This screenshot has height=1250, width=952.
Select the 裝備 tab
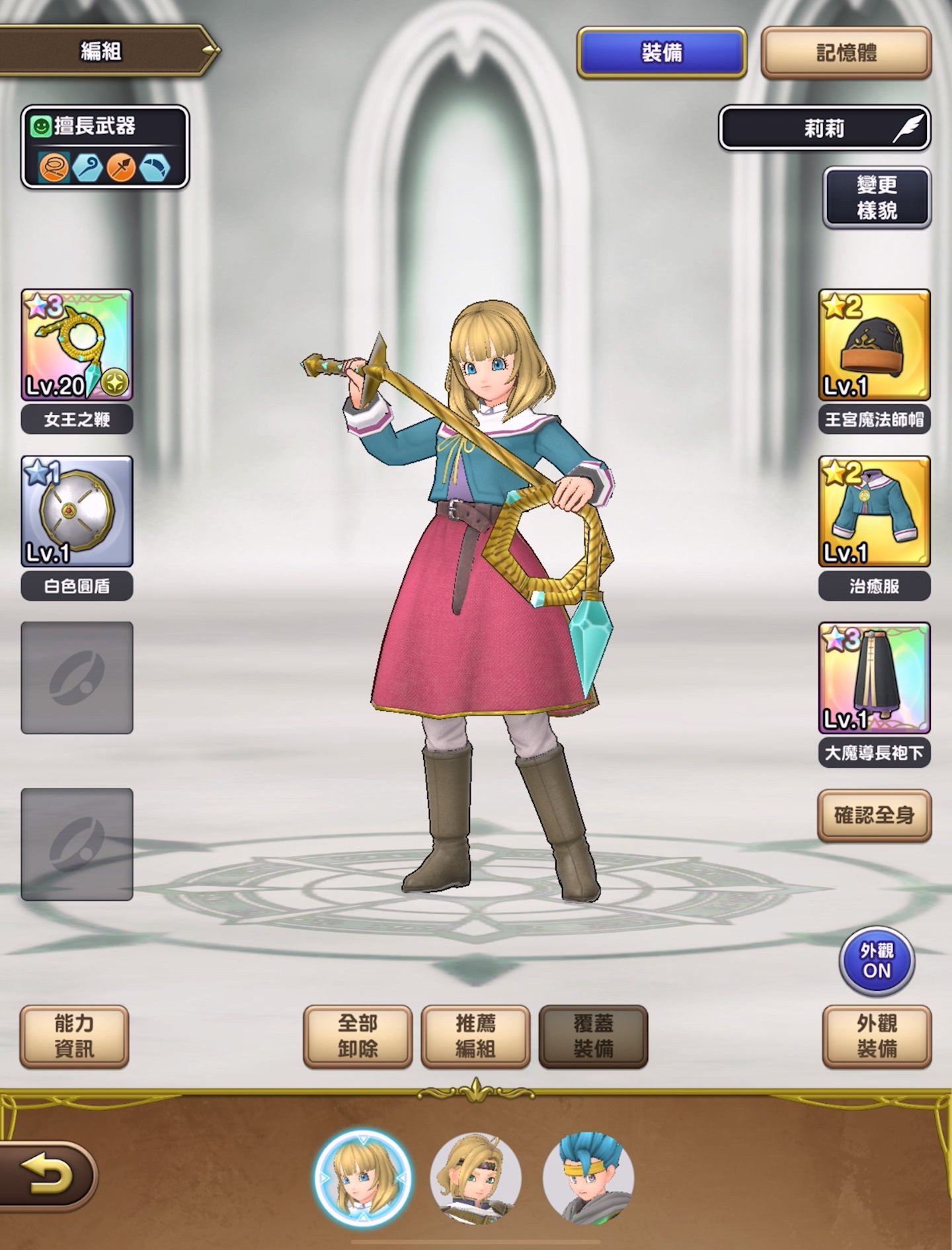662,53
